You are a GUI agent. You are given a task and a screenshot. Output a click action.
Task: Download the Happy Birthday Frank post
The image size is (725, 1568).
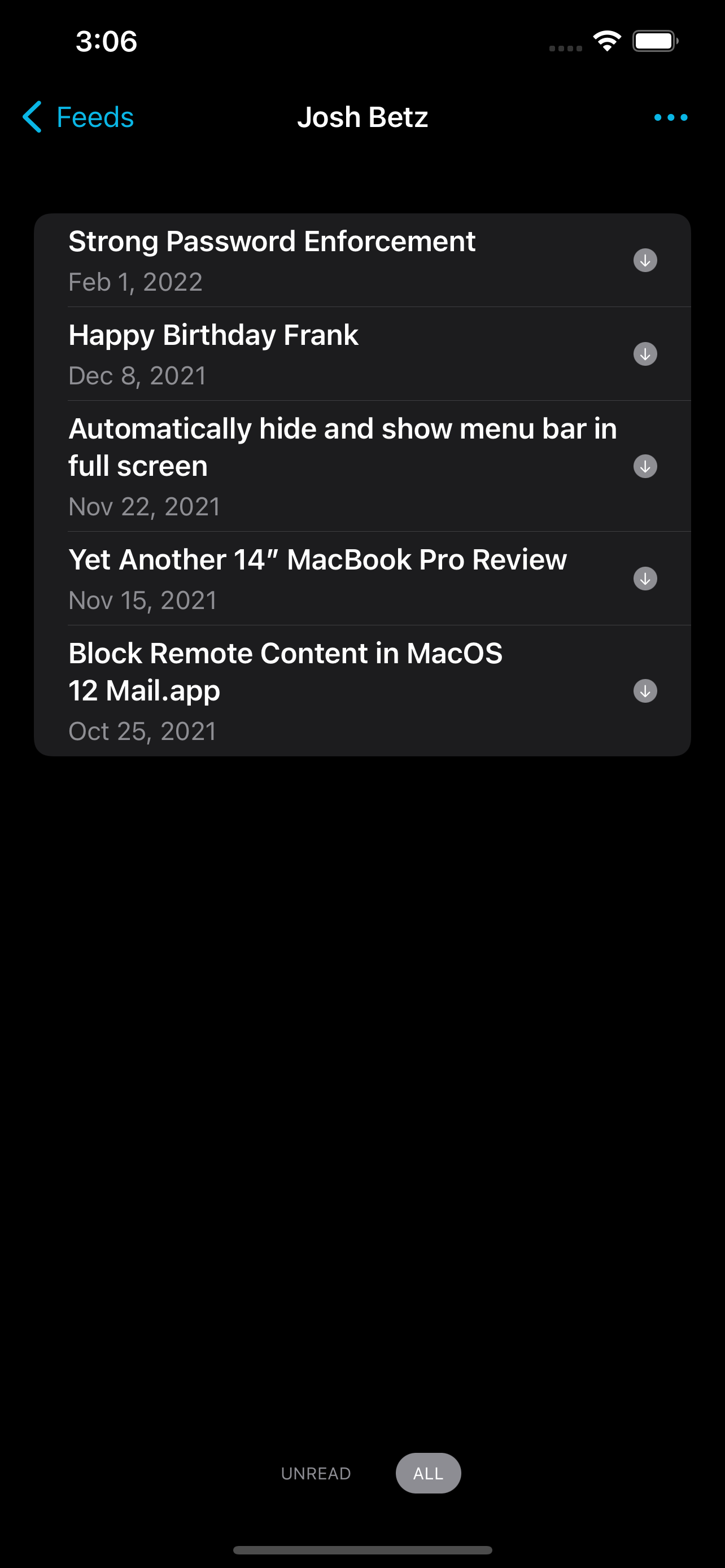pos(645,354)
